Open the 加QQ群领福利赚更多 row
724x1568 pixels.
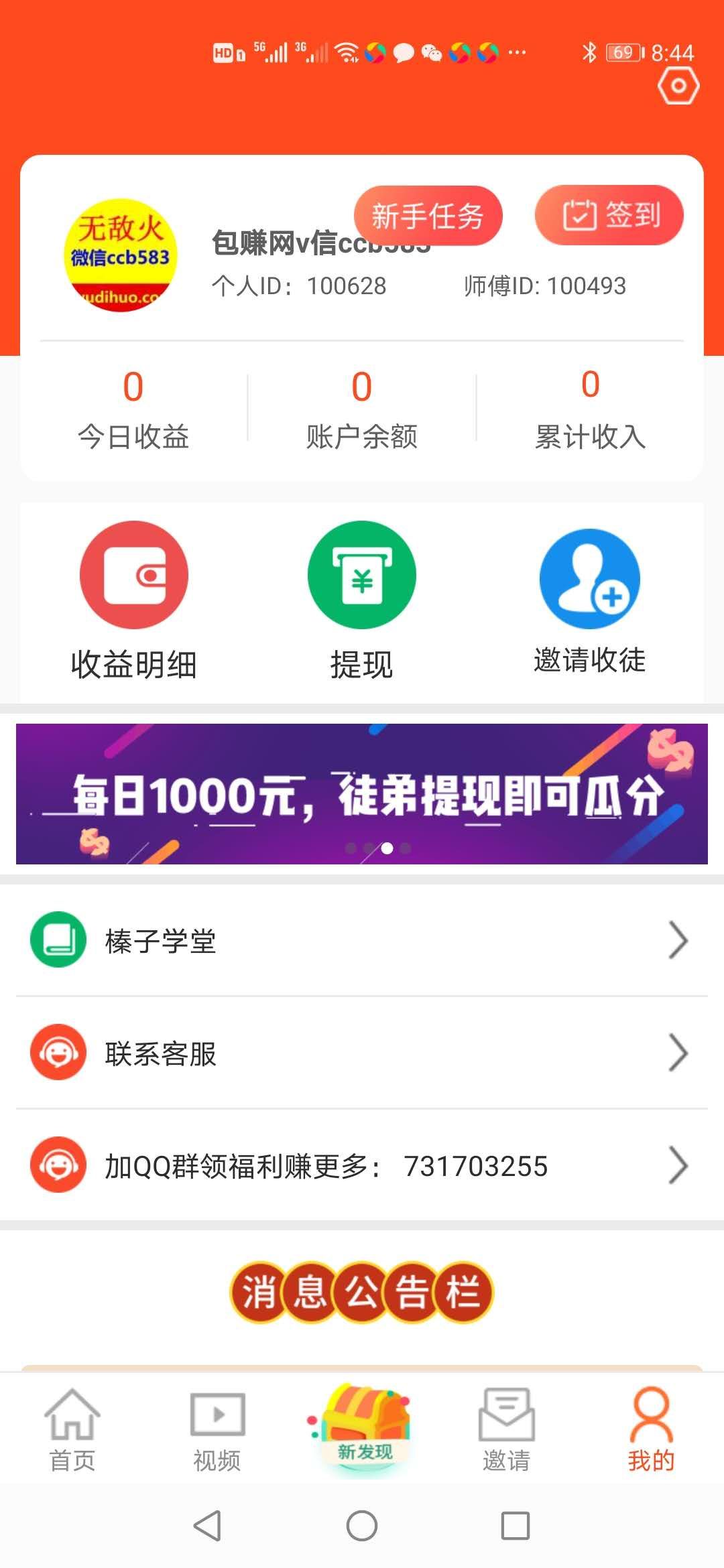click(x=362, y=1166)
